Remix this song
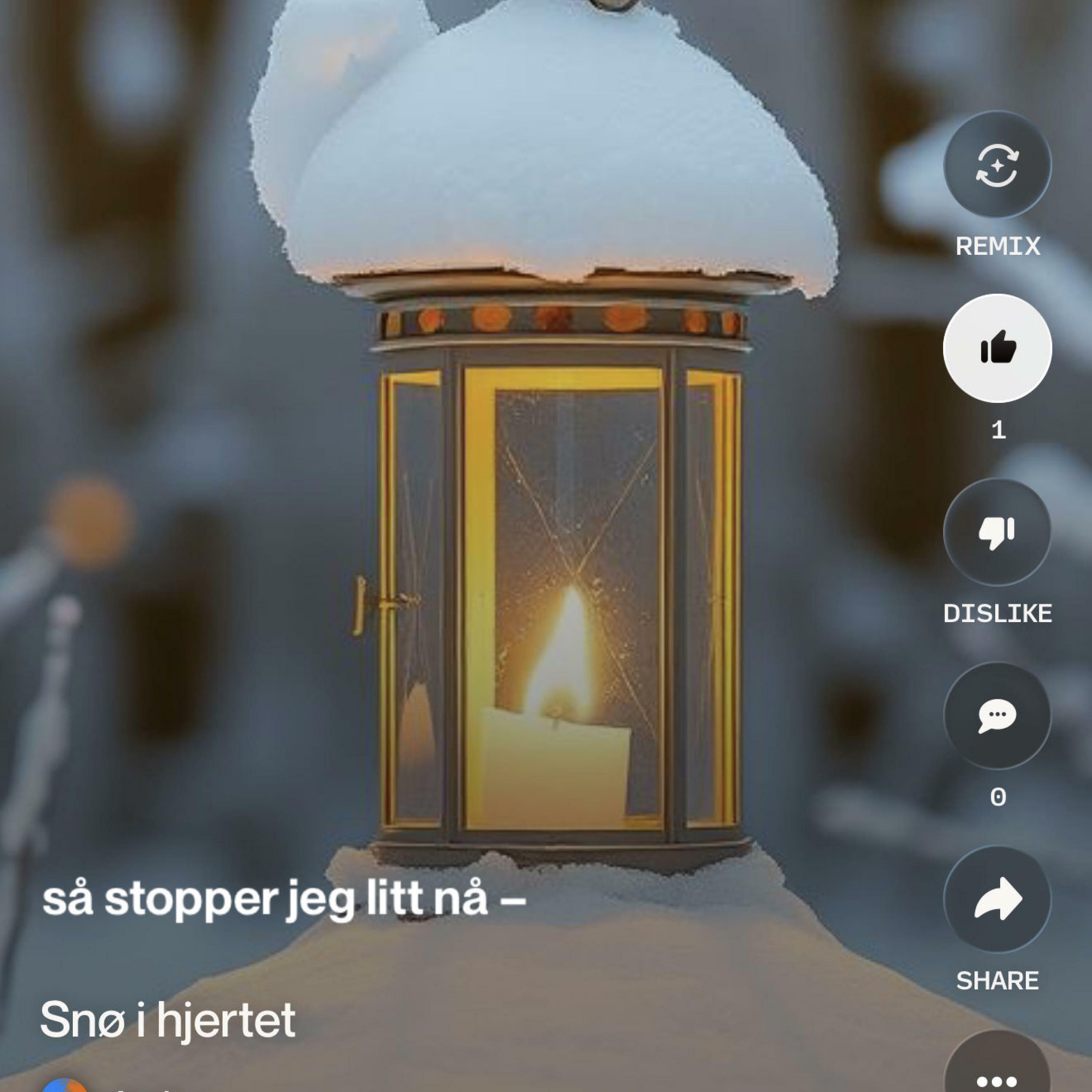This screenshot has width=1092, height=1092. (997, 165)
